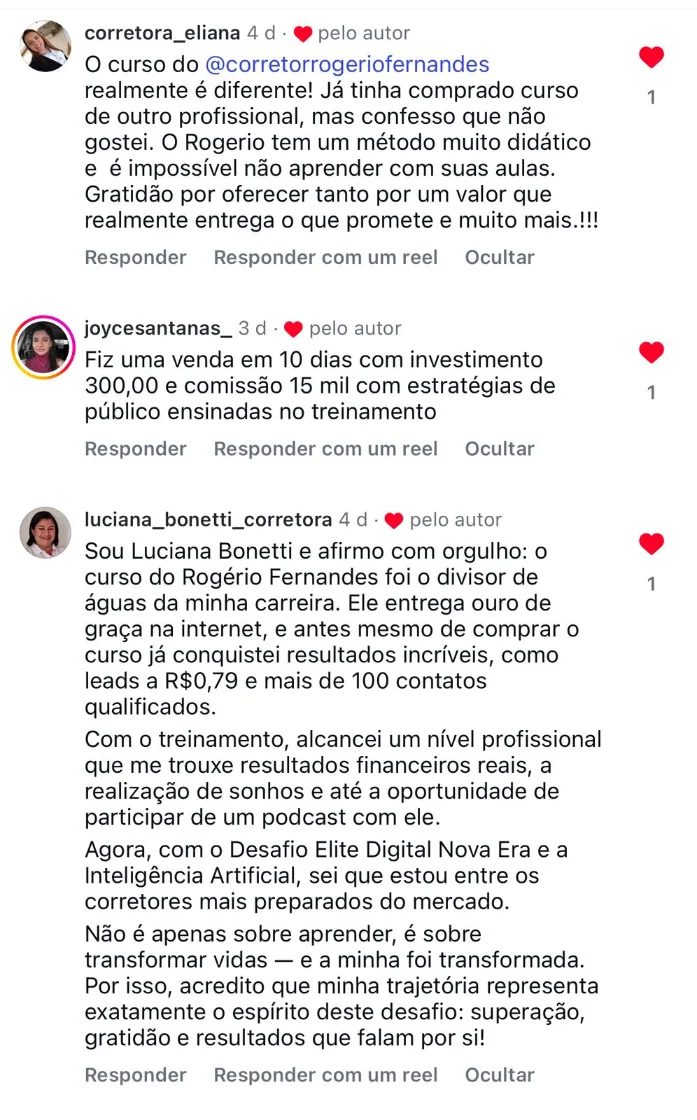Image resolution: width=697 pixels, height=1120 pixels.
Task: Open the luciana_bonetti_corretora username
Action: coord(208,520)
